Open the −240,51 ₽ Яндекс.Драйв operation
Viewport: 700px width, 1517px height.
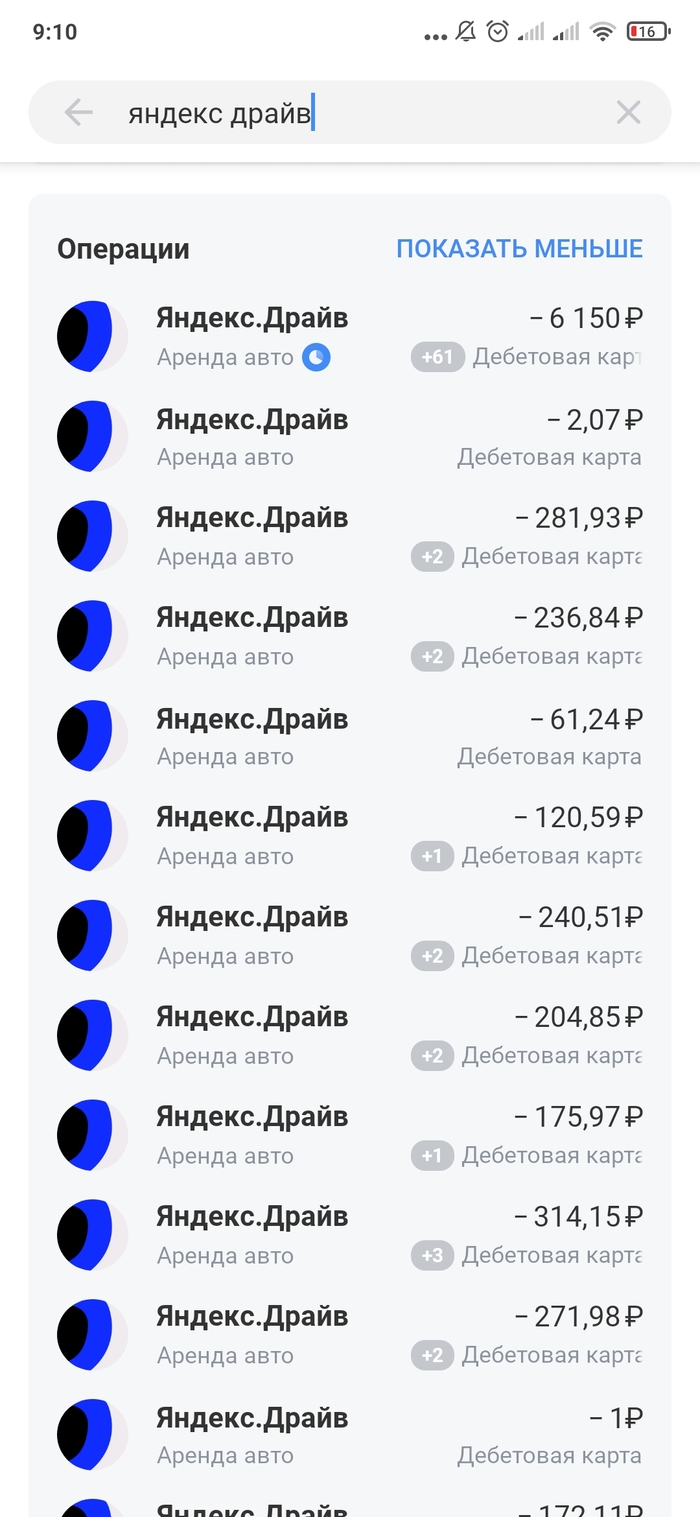tap(350, 936)
